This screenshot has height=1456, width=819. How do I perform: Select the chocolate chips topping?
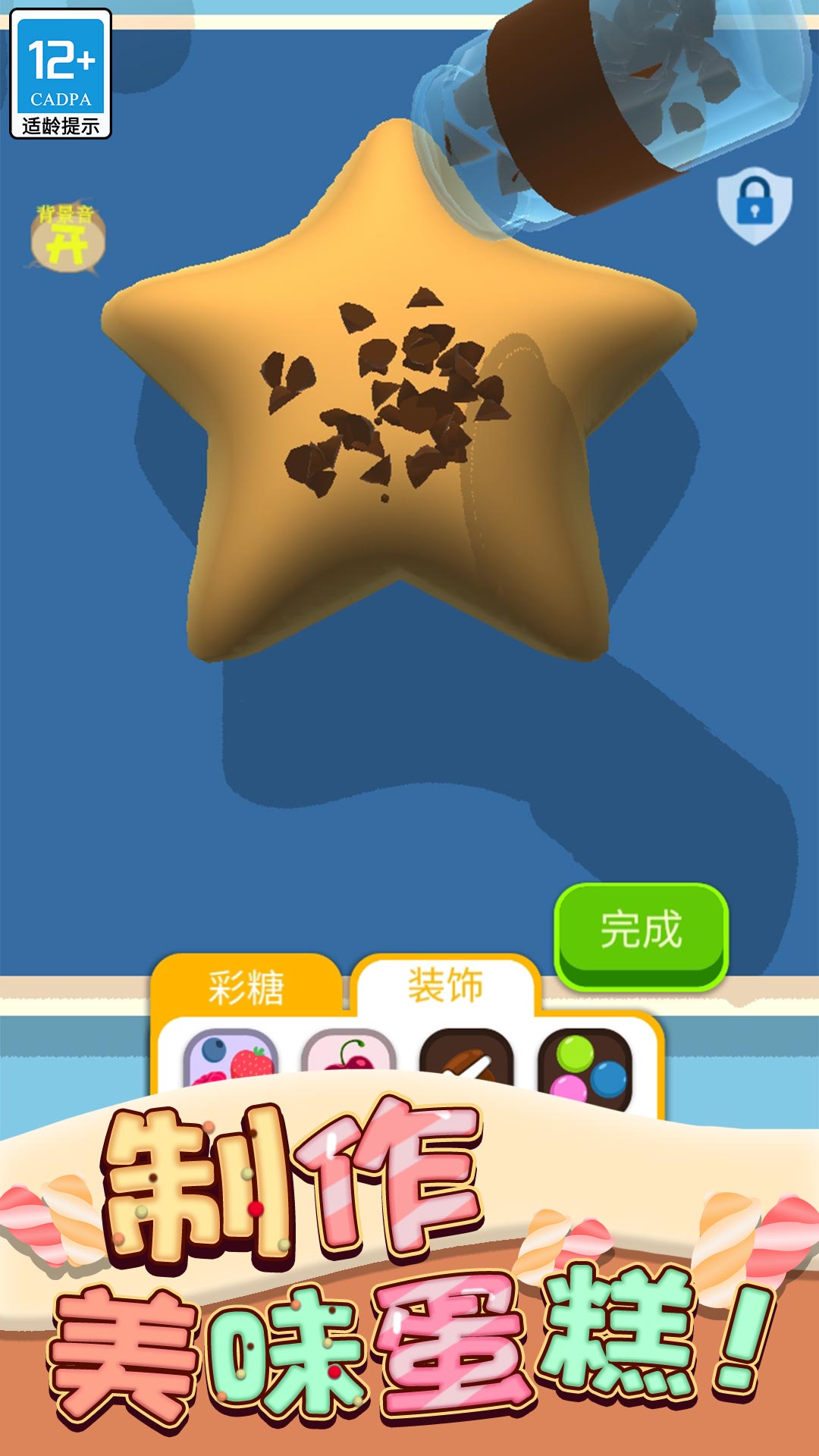pyautogui.click(x=466, y=1059)
